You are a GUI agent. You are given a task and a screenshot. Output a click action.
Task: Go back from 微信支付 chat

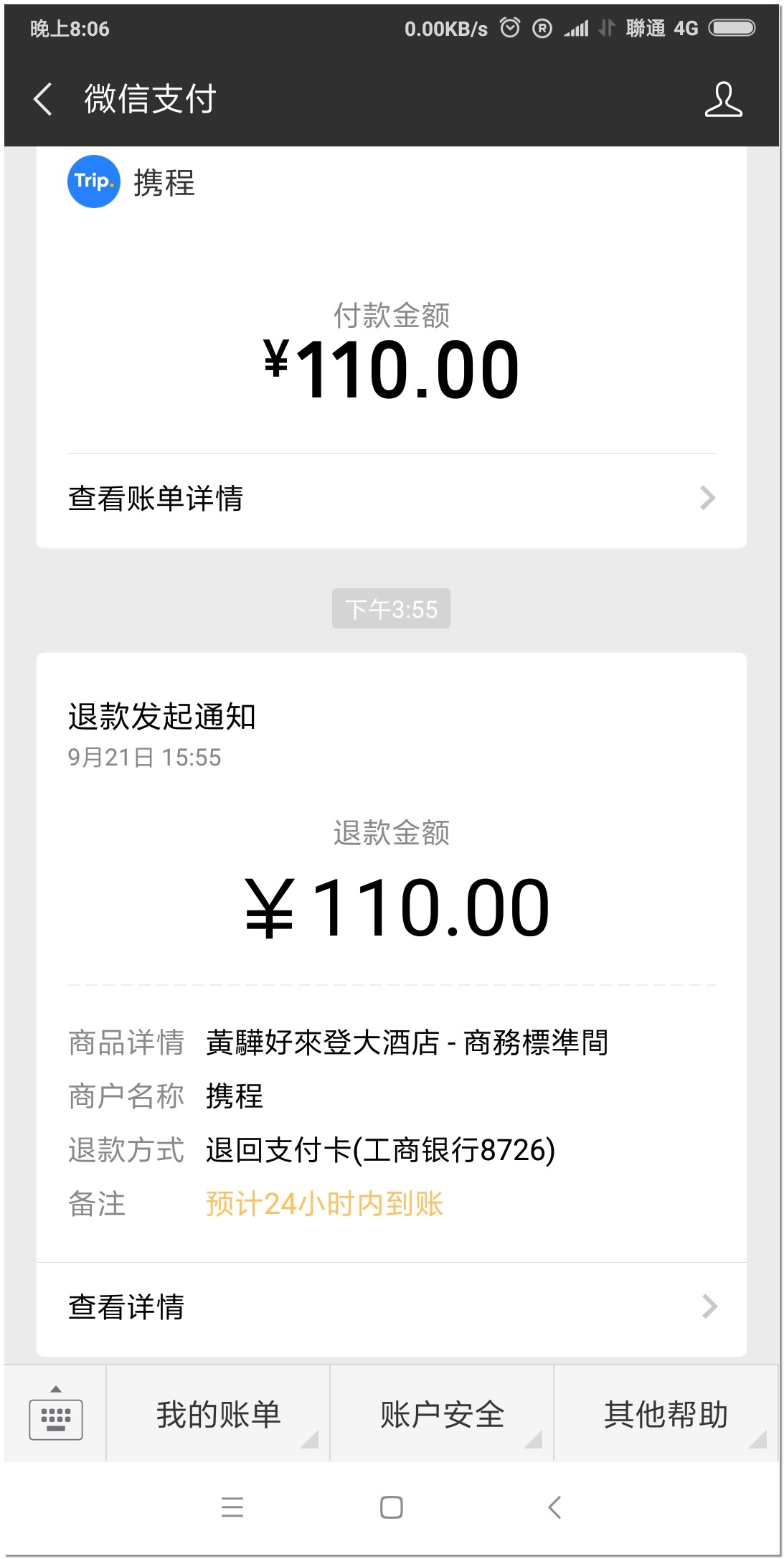click(43, 99)
